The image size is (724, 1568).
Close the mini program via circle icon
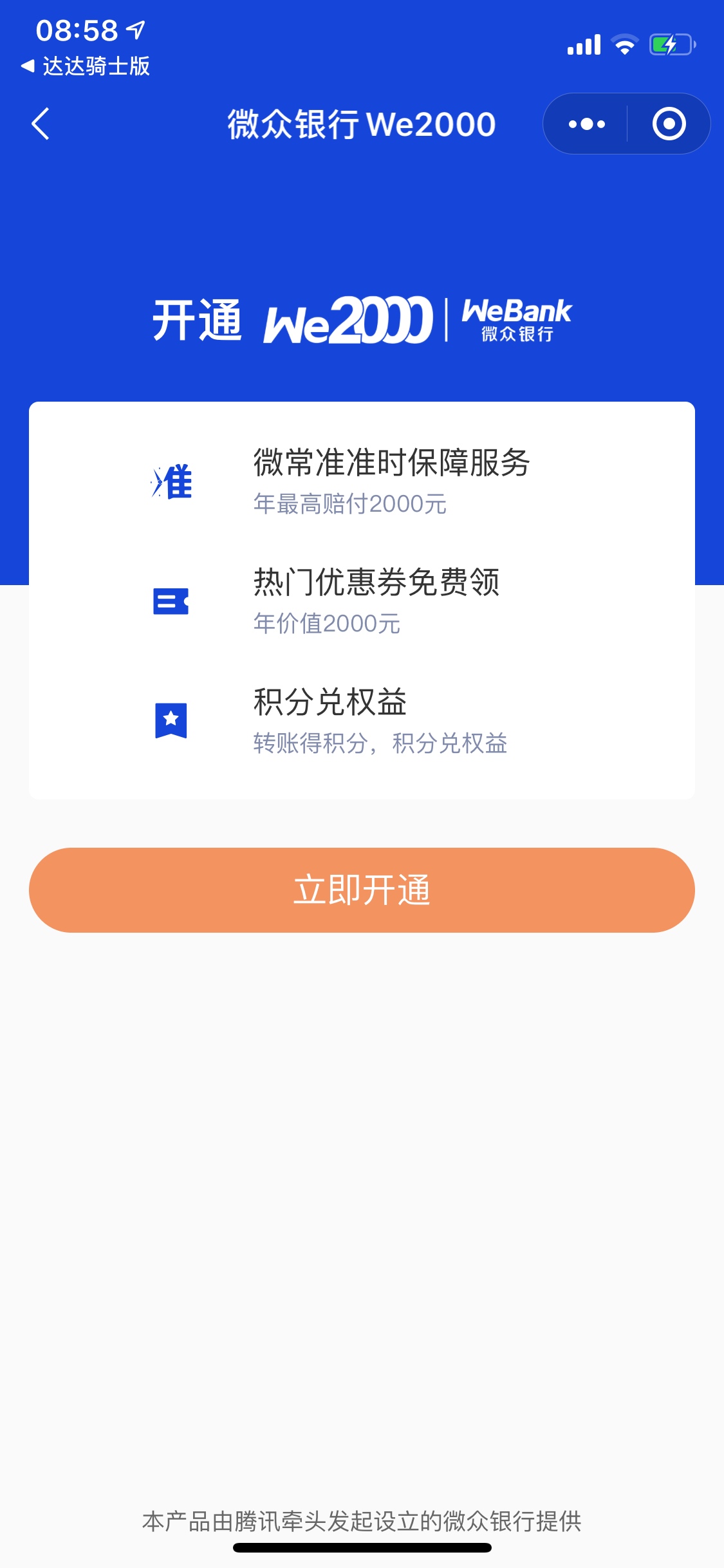[669, 124]
